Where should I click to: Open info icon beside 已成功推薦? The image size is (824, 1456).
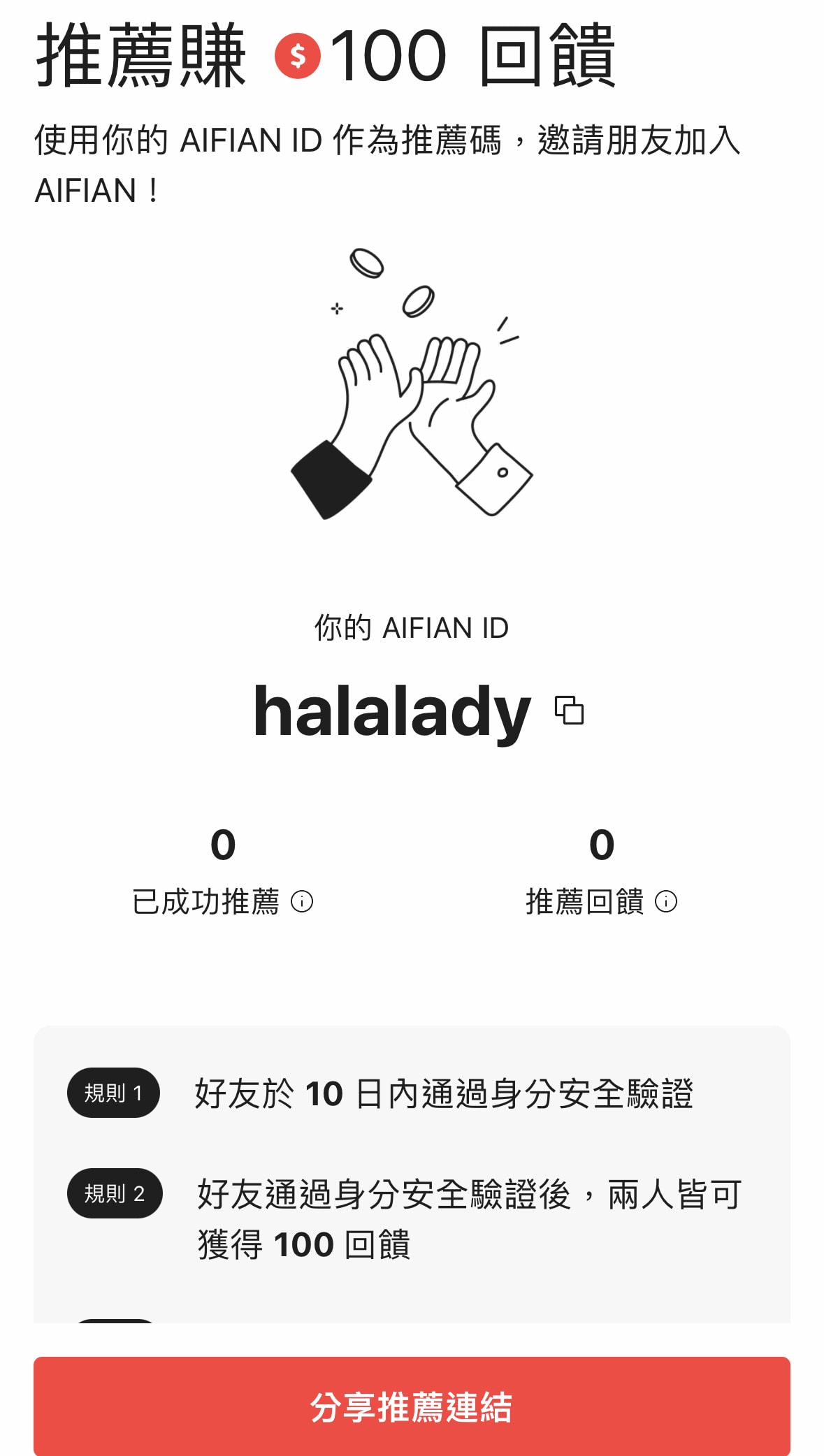tap(302, 902)
